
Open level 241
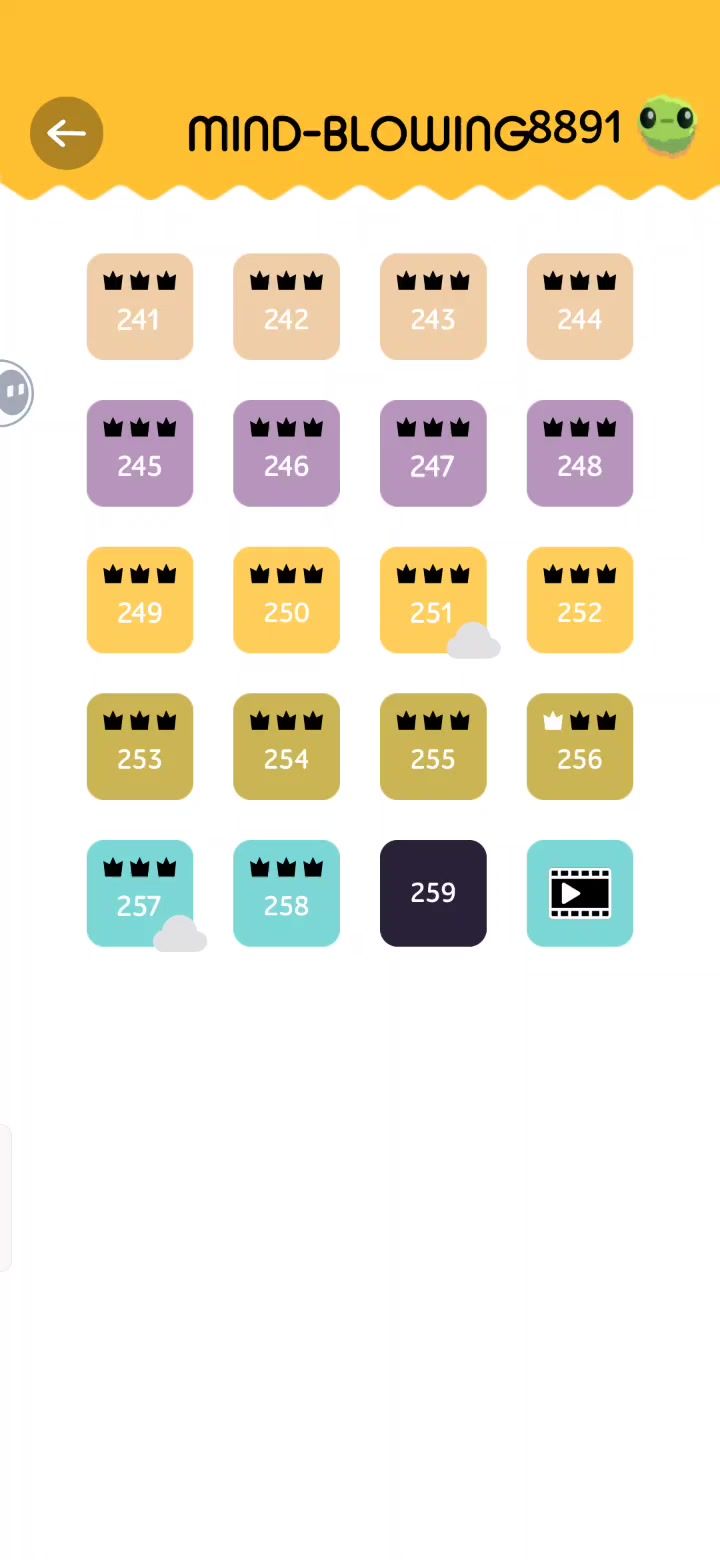coord(140,306)
